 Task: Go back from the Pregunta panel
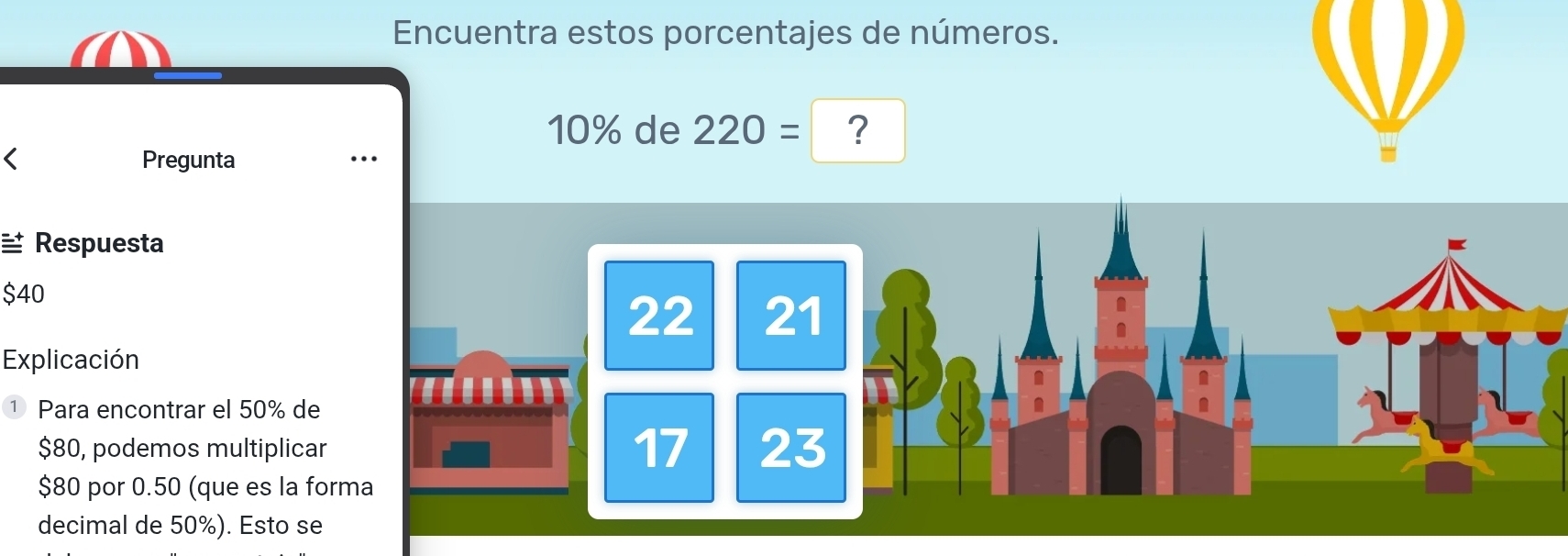[11, 159]
